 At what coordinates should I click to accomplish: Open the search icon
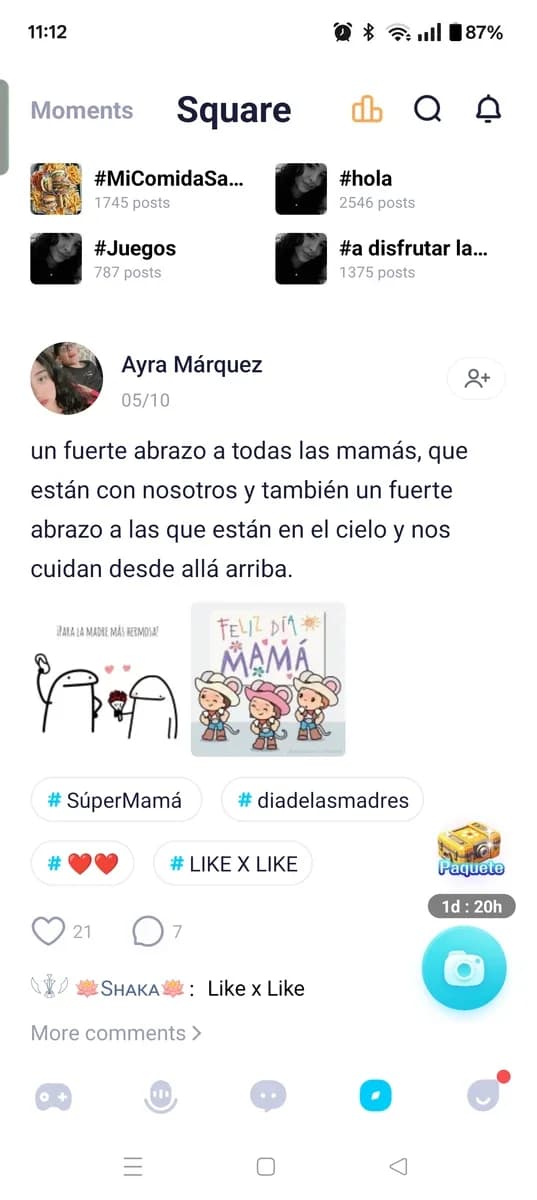click(x=428, y=109)
